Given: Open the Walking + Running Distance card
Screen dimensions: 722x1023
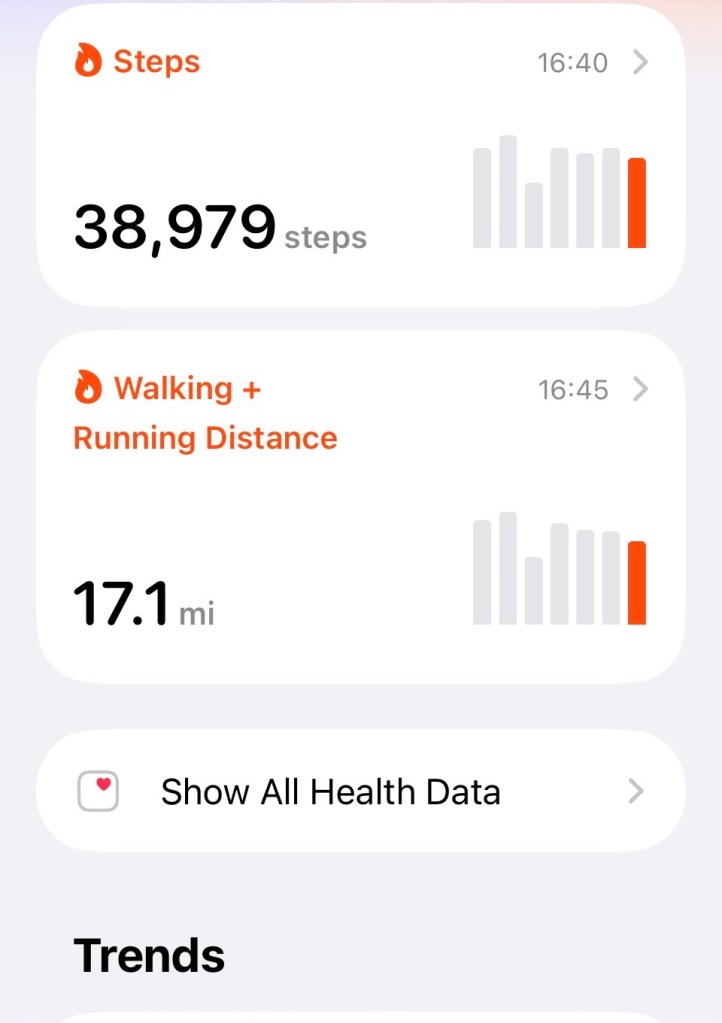Looking at the screenshot, I should [360, 508].
